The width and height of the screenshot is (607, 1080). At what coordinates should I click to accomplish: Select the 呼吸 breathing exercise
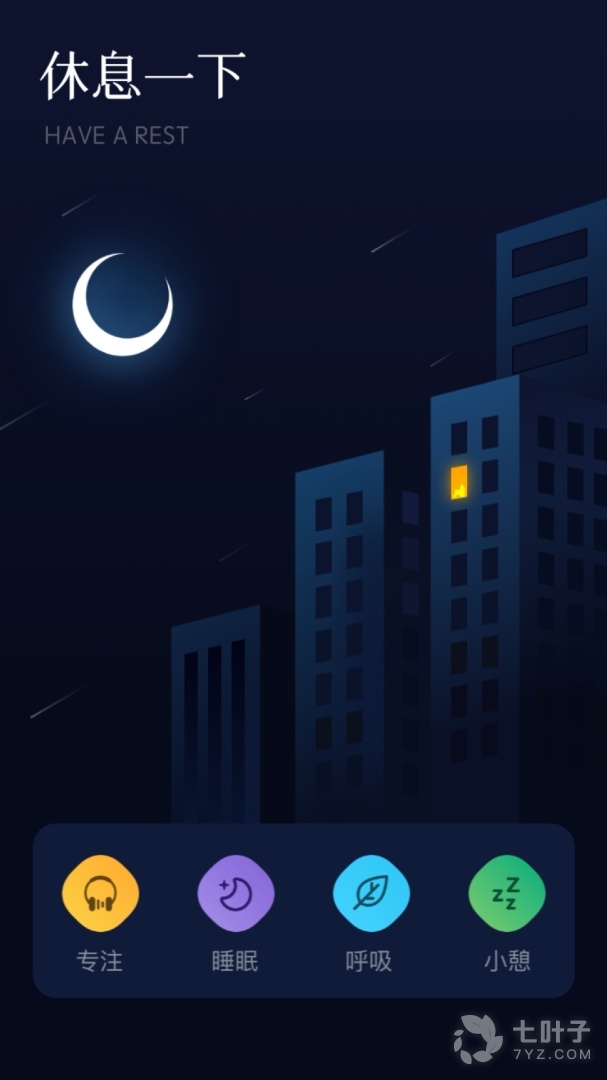click(x=370, y=893)
